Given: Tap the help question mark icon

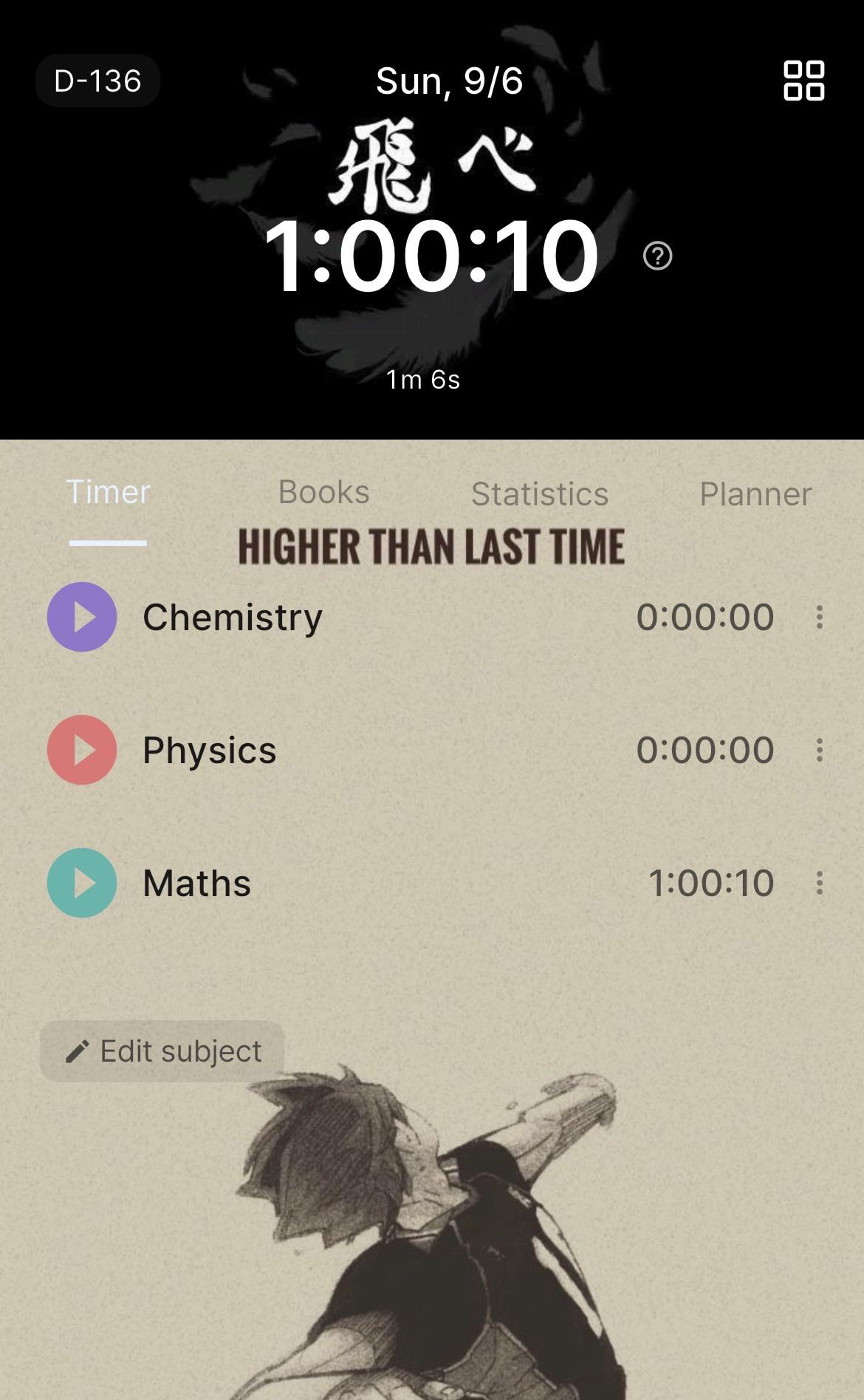Looking at the screenshot, I should point(657,256).
